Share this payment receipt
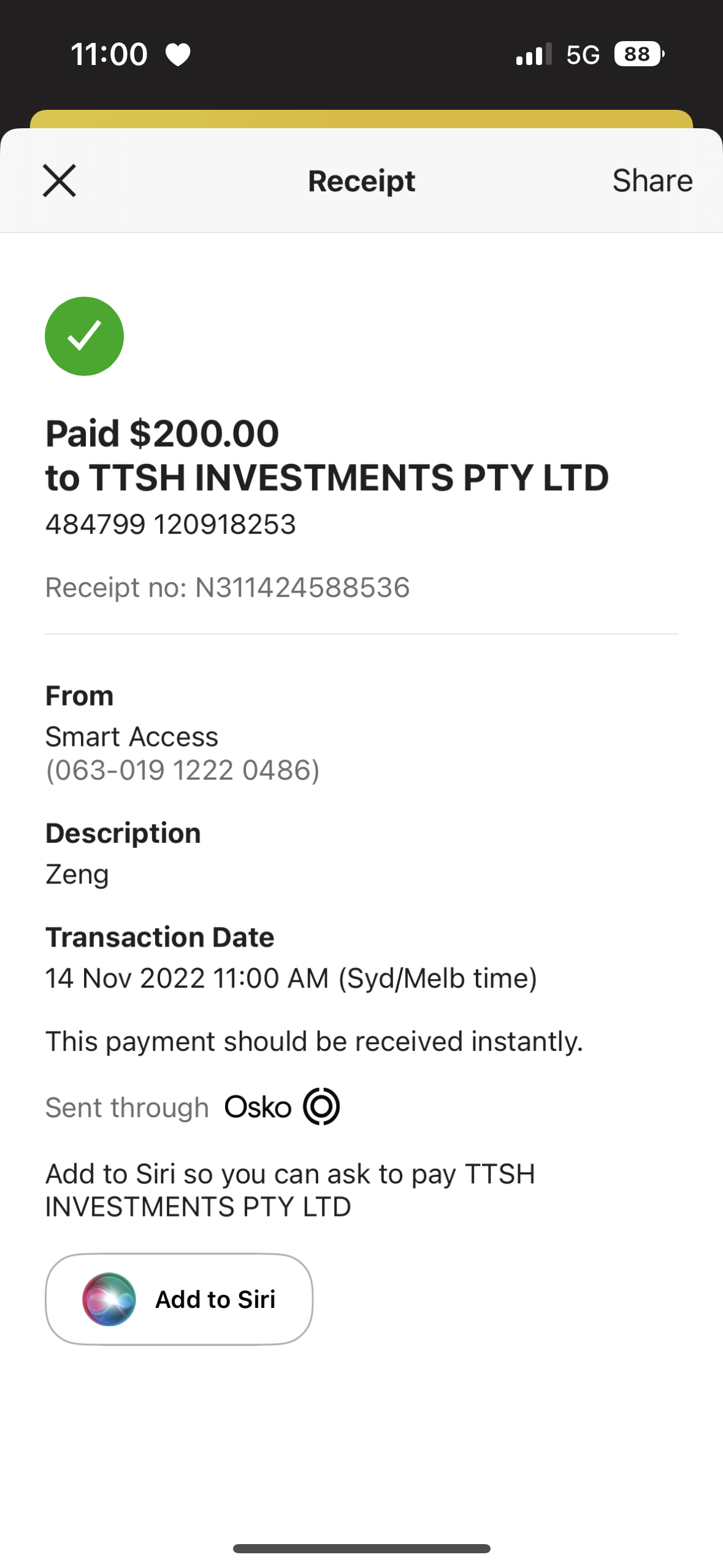The image size is (723, 1568). click(652, 180)
